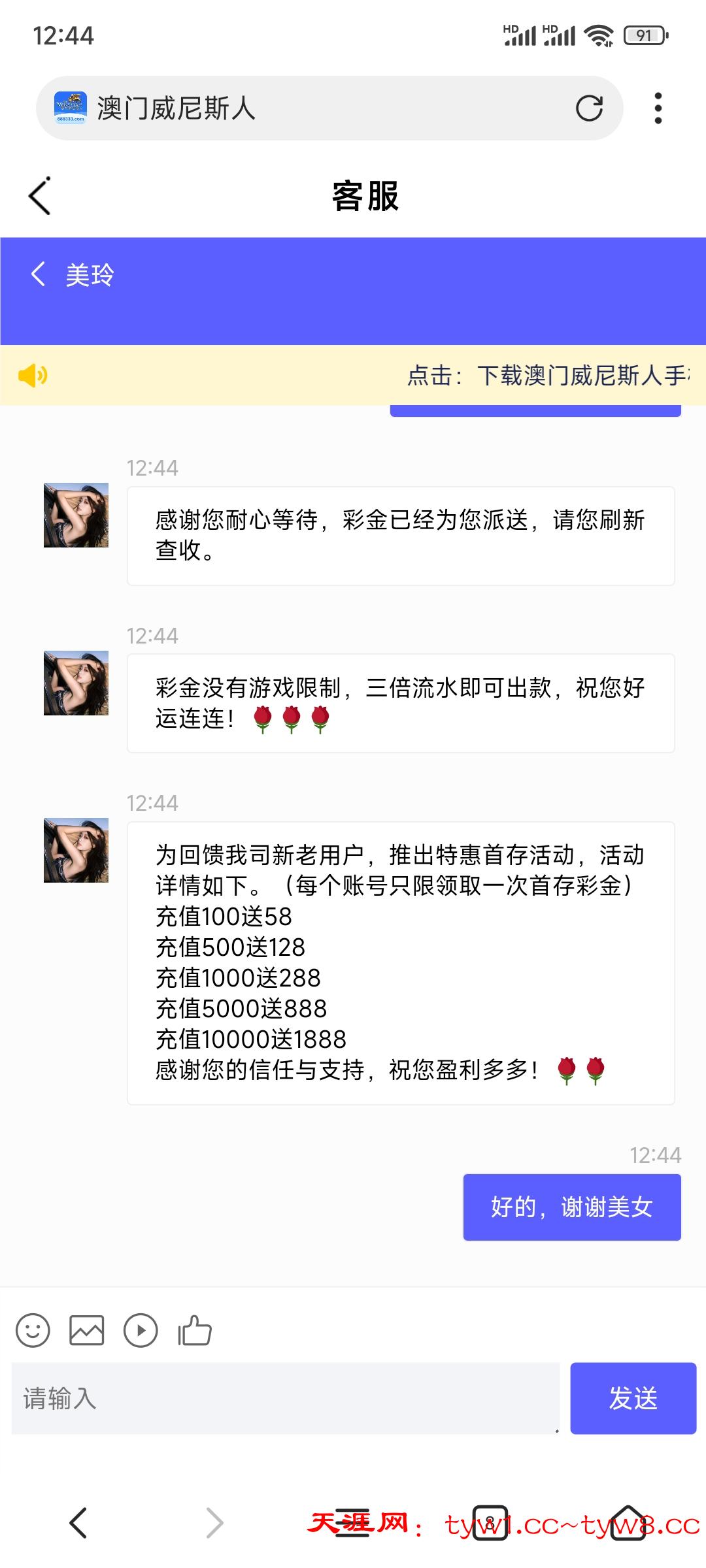This screenshot has height=1568, width=706.
Task: Tap the back arrow beside 美玲
Action: [38, 274]
